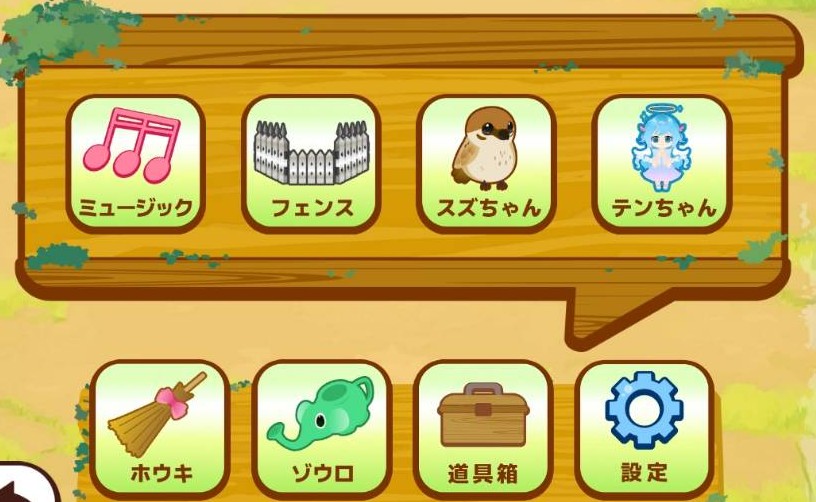
Task: Pick the ホウキ broom tool
Action: (x=160, y=427)
